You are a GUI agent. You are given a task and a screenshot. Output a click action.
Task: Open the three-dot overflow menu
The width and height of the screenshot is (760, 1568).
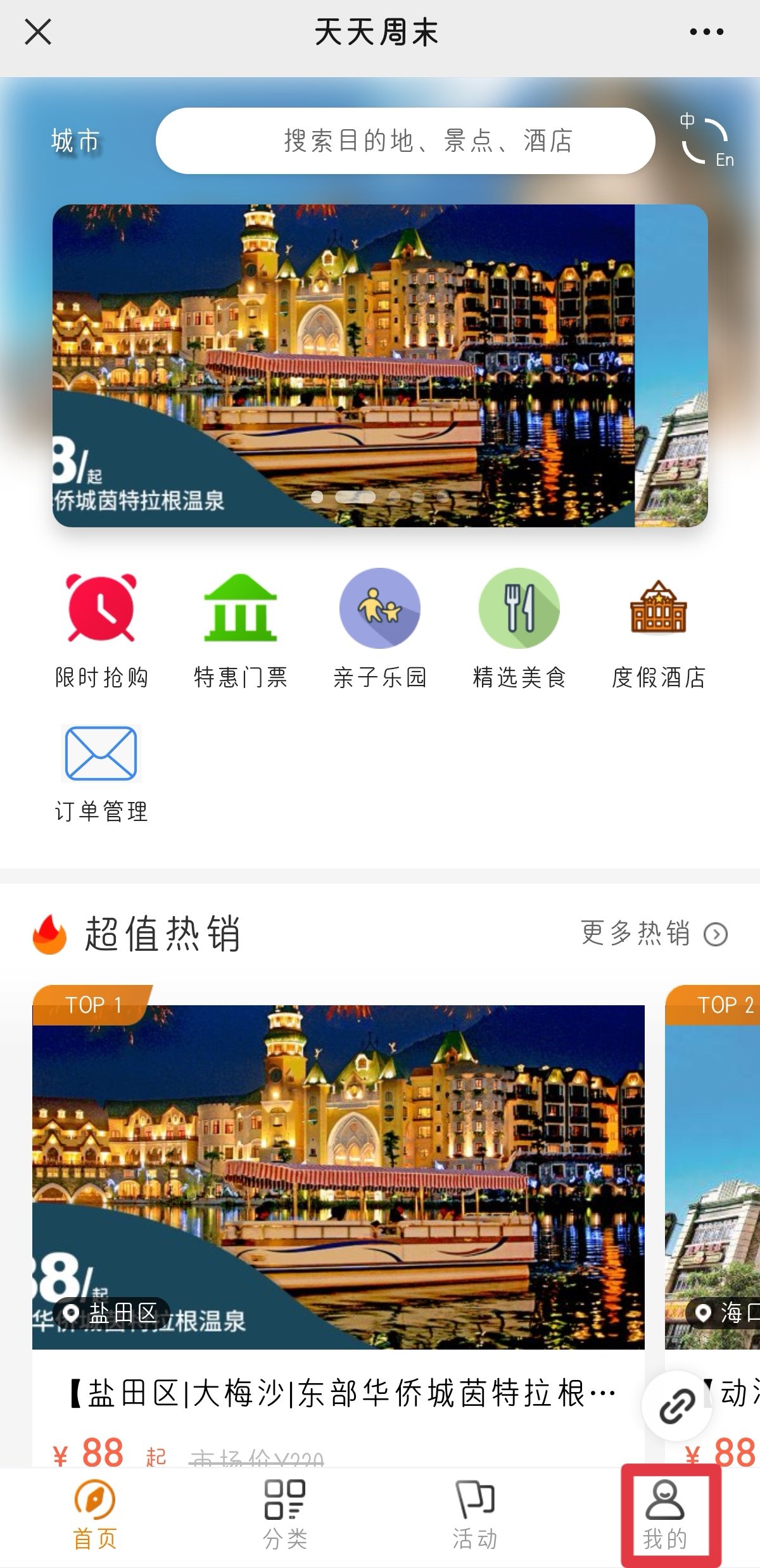[706, 32]
